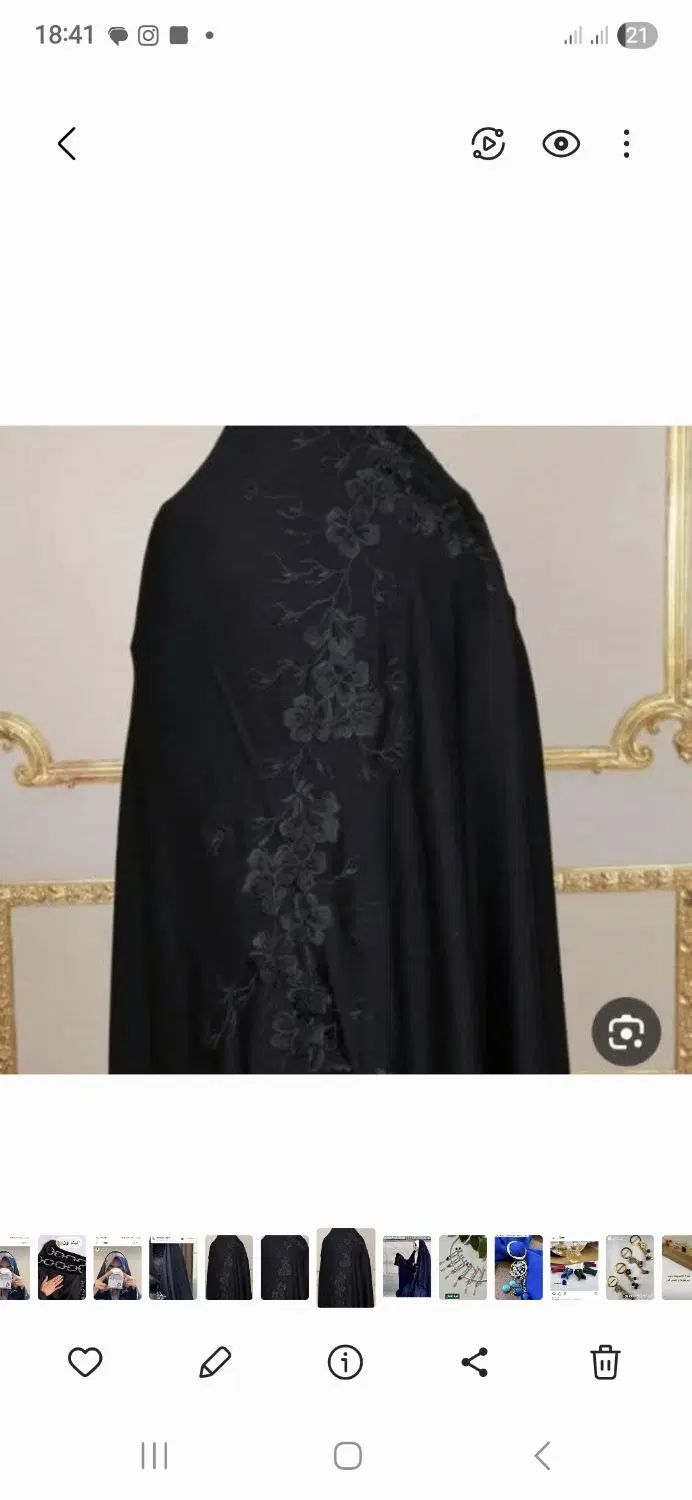
Task: View photo details via the info icon
Action: [x=345, y=1362]
